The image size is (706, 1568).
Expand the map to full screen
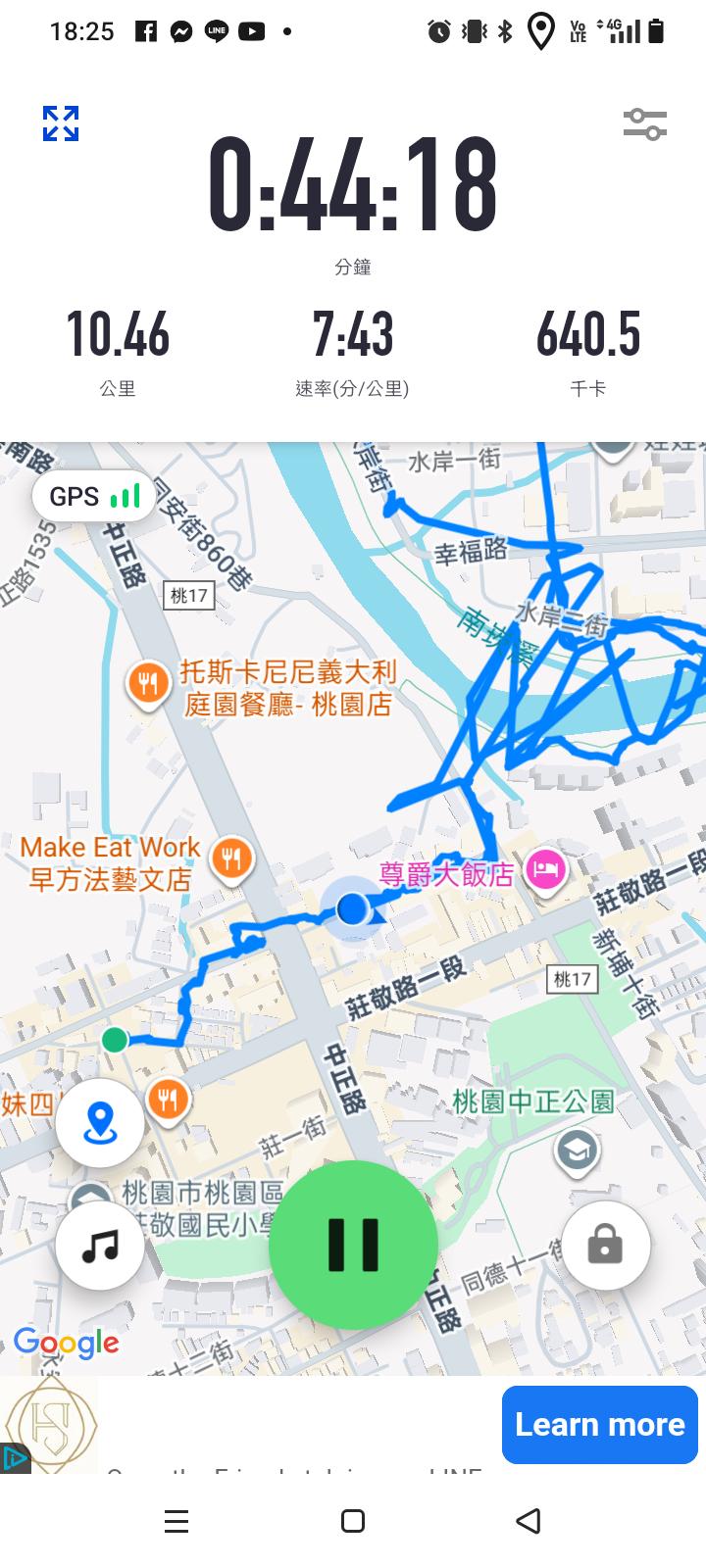tap(61, 123)
